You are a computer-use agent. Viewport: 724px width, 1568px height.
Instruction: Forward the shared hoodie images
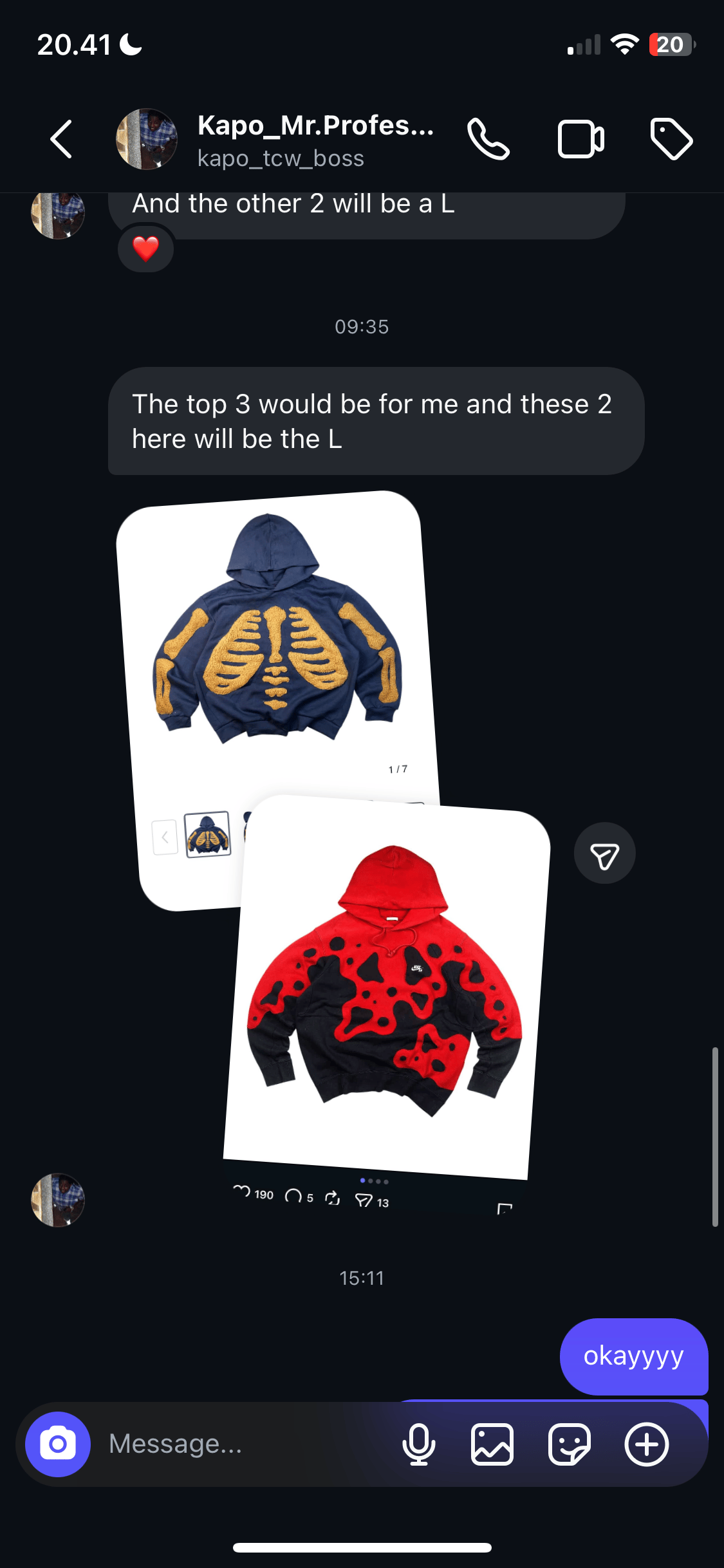604,854
